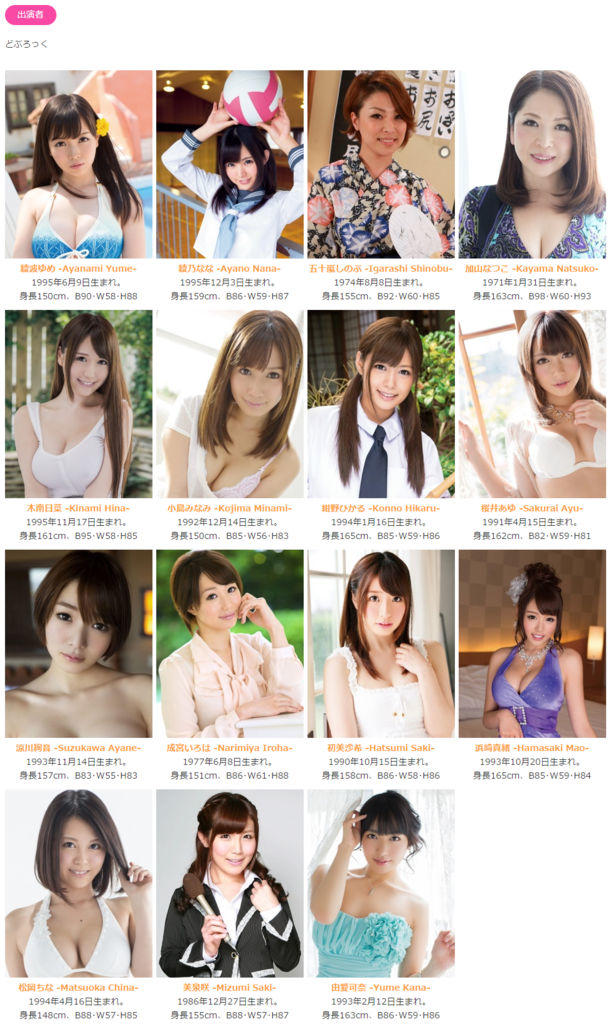The height and width of the screenshot is (1024, 608).
Task: Tap the Kojima Minami name link
Action: pyautogui.click(x=230, y=508)
